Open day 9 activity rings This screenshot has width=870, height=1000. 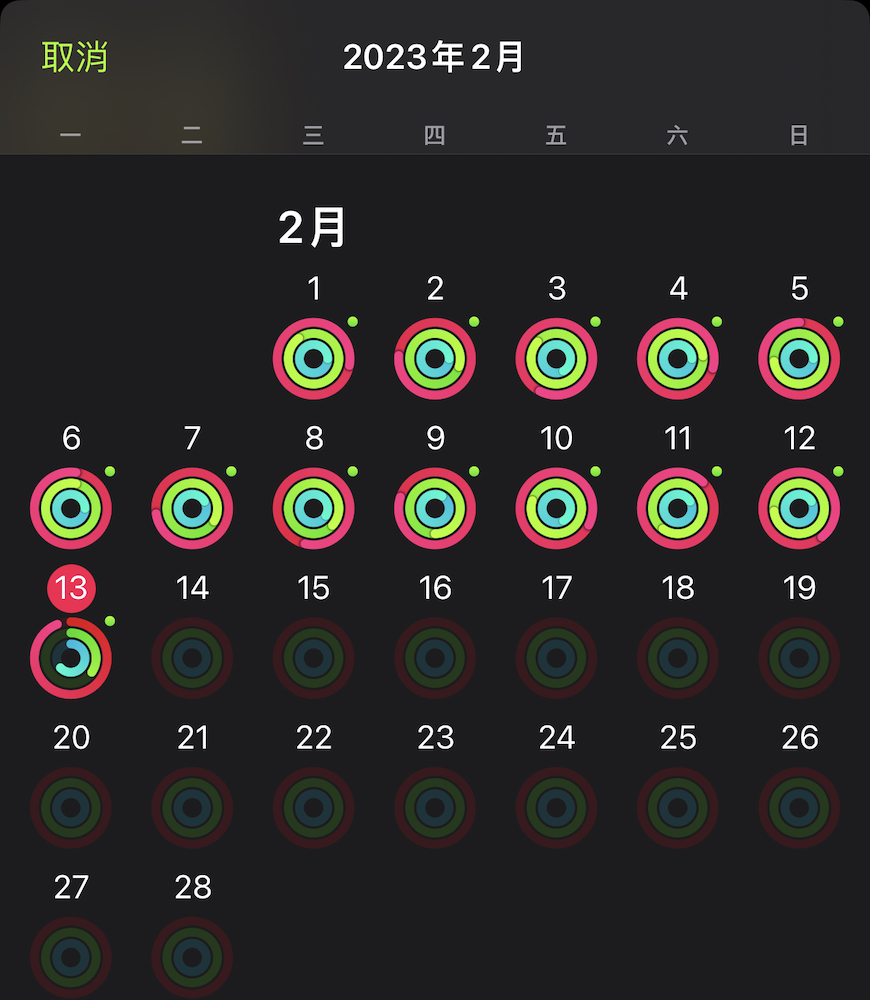click(x=435, y=508)
